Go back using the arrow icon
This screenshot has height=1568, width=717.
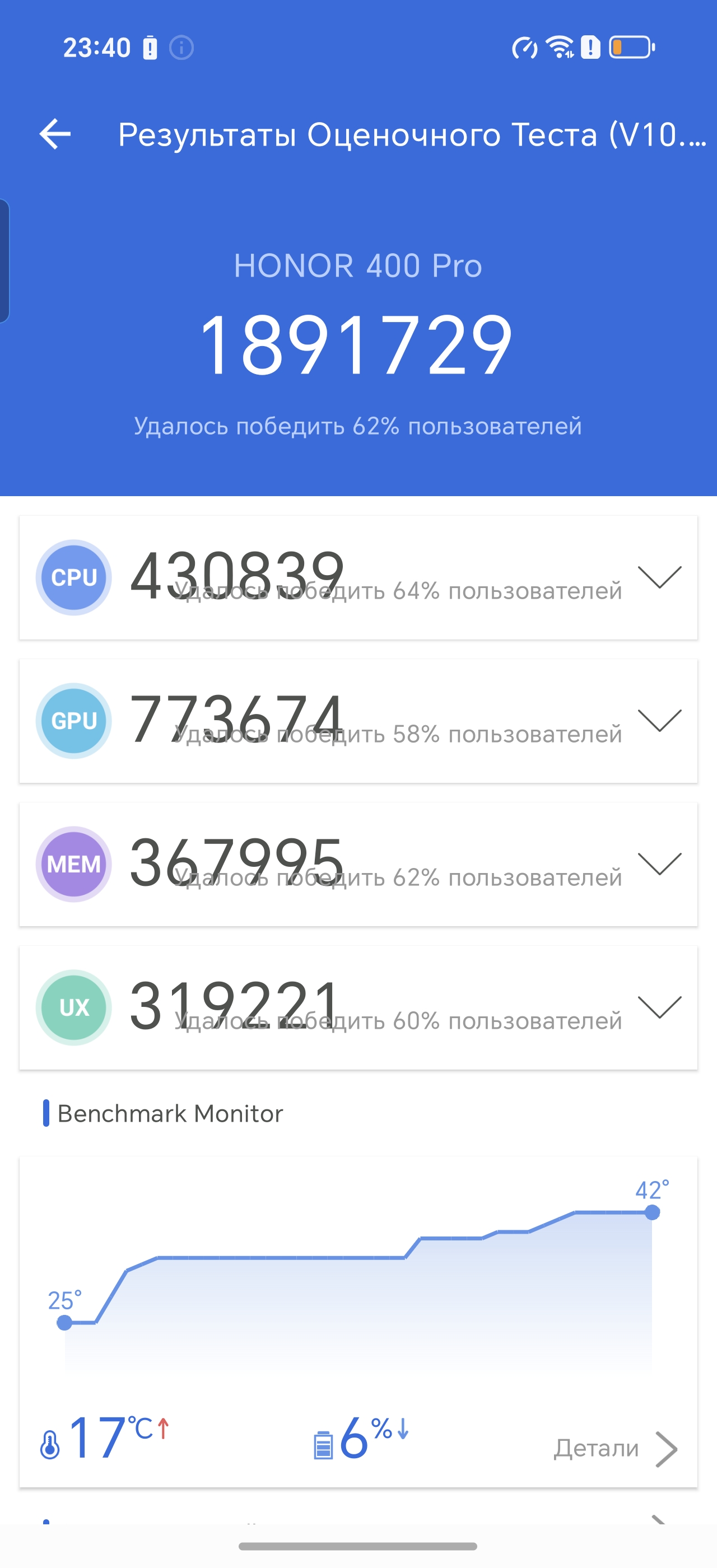(x=55, y=134)
